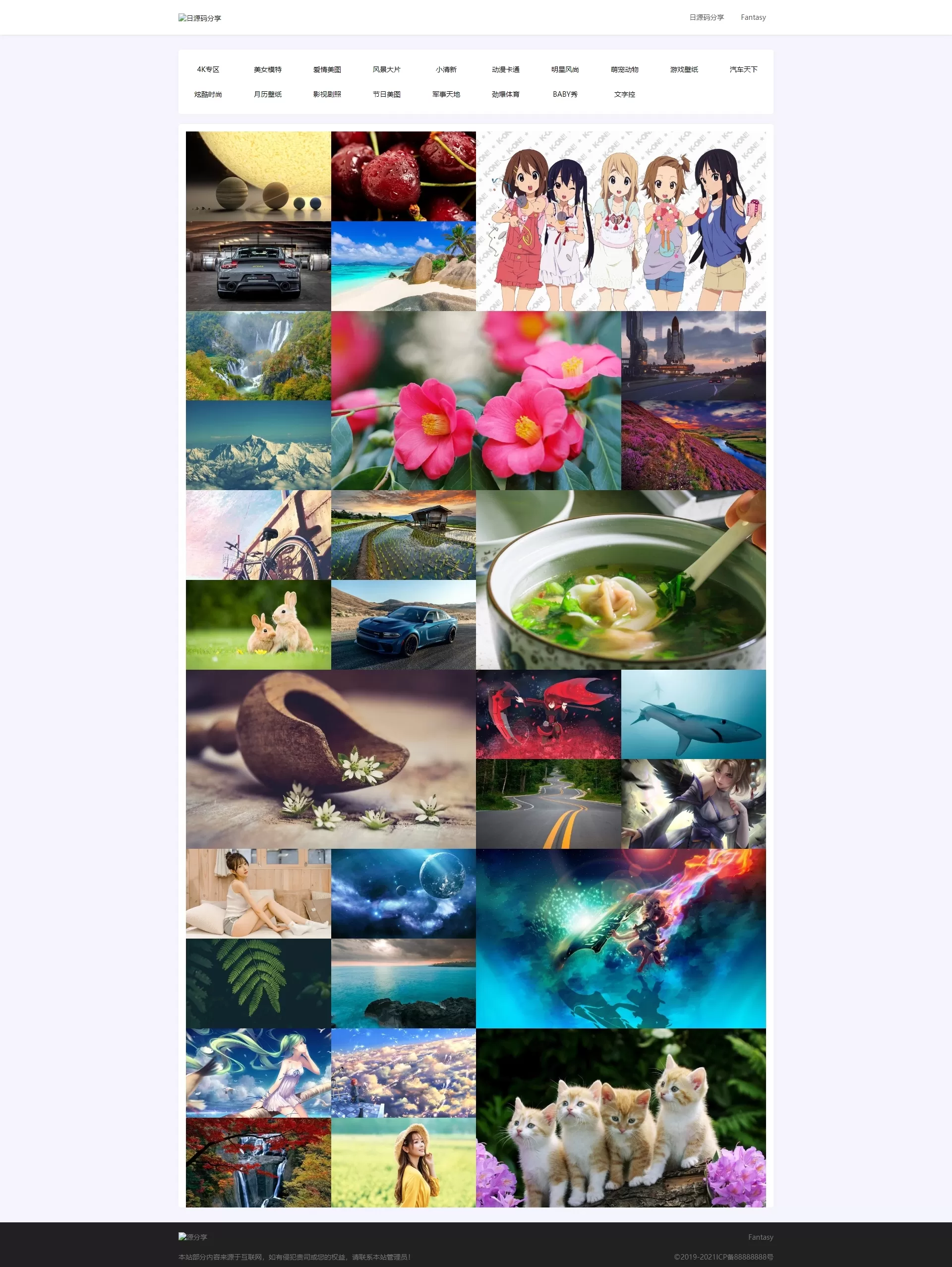952x1267 pixels.
Task: Open the K-ON anime girls wallpaper
Action: point(621,221)
